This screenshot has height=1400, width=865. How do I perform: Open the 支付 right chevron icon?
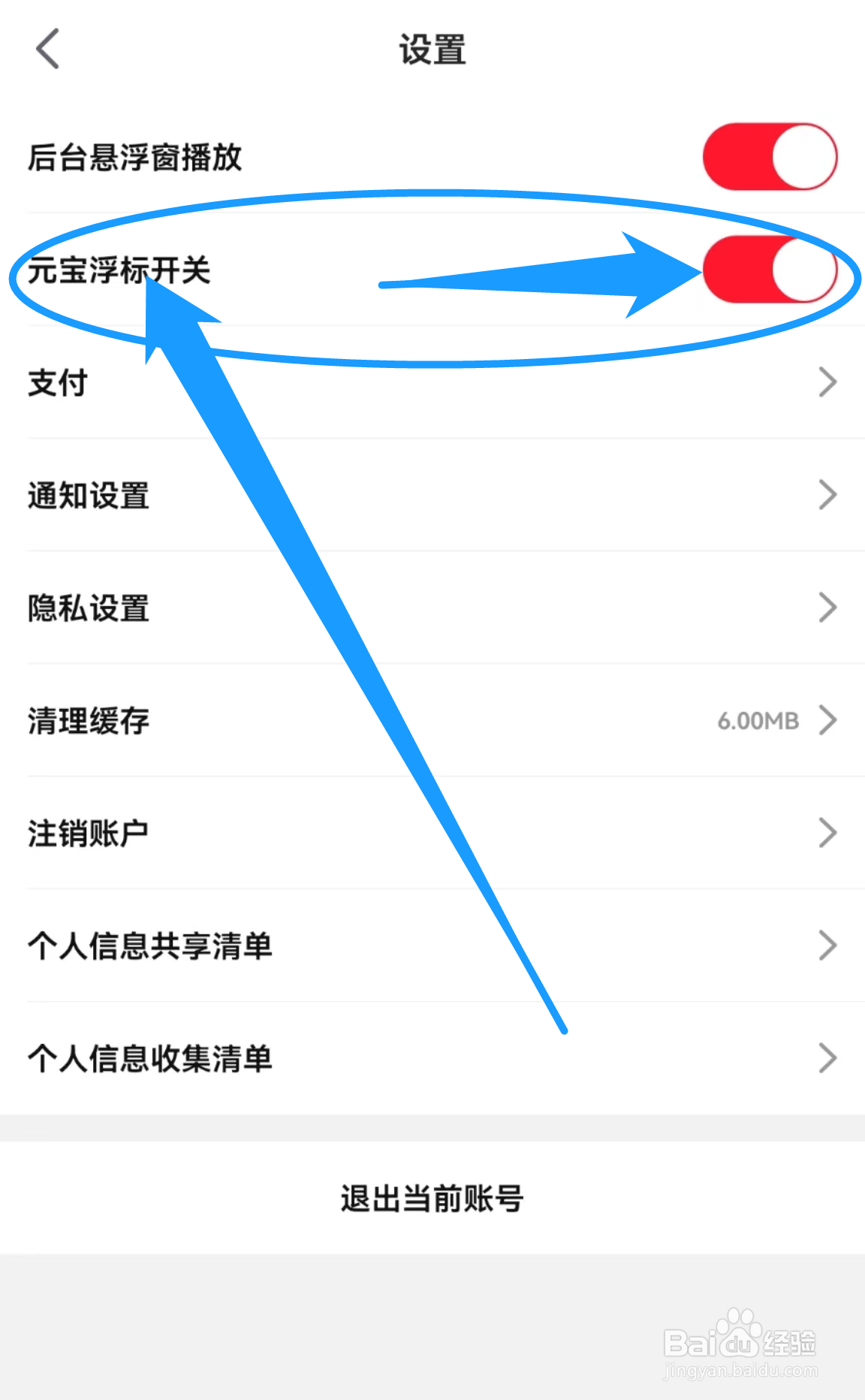pyautogui.click(x=827, y=382)
